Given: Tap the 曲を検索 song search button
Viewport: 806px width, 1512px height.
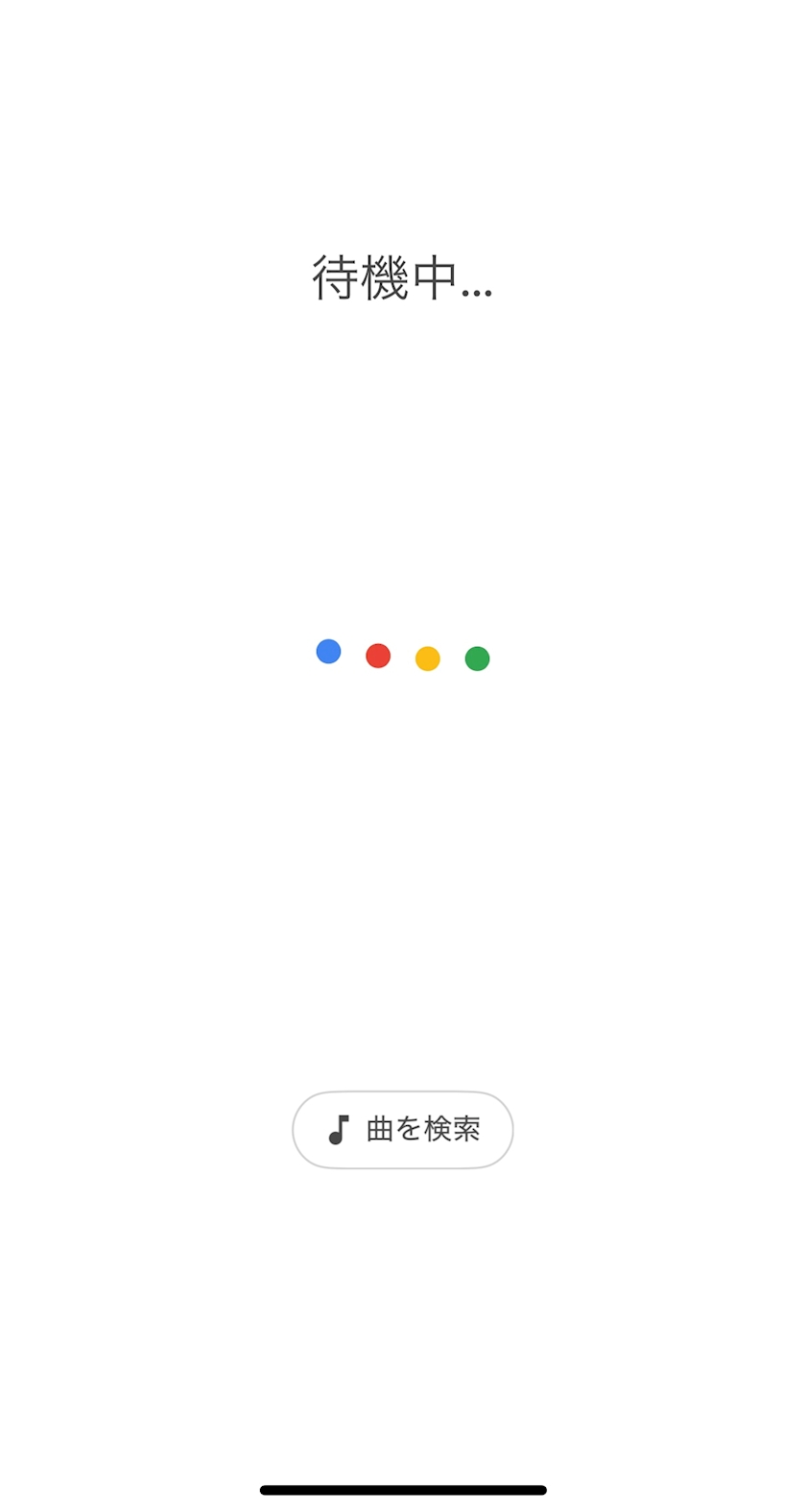Looking at the screenshot, I should pyautogui.click(x=403, y=1130).
